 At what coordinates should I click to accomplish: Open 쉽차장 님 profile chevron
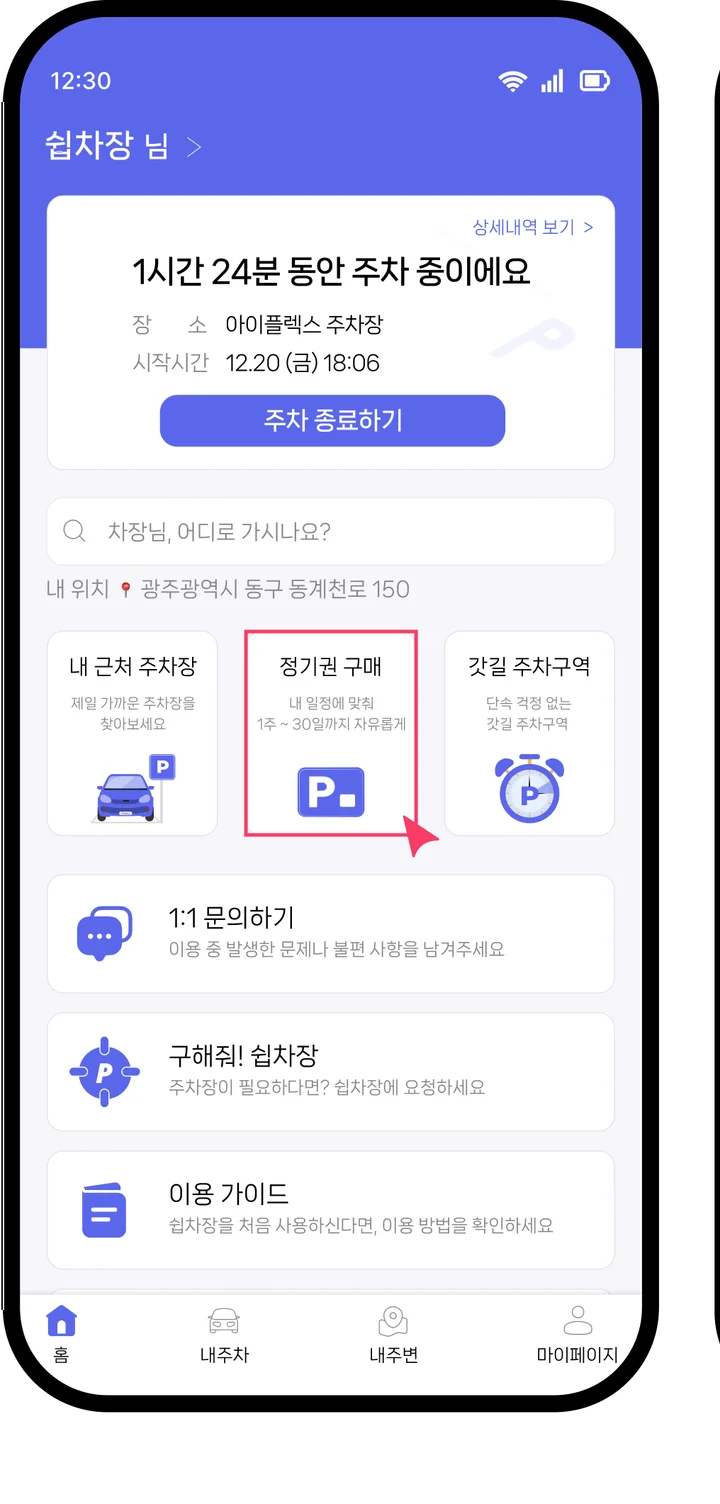194,148
